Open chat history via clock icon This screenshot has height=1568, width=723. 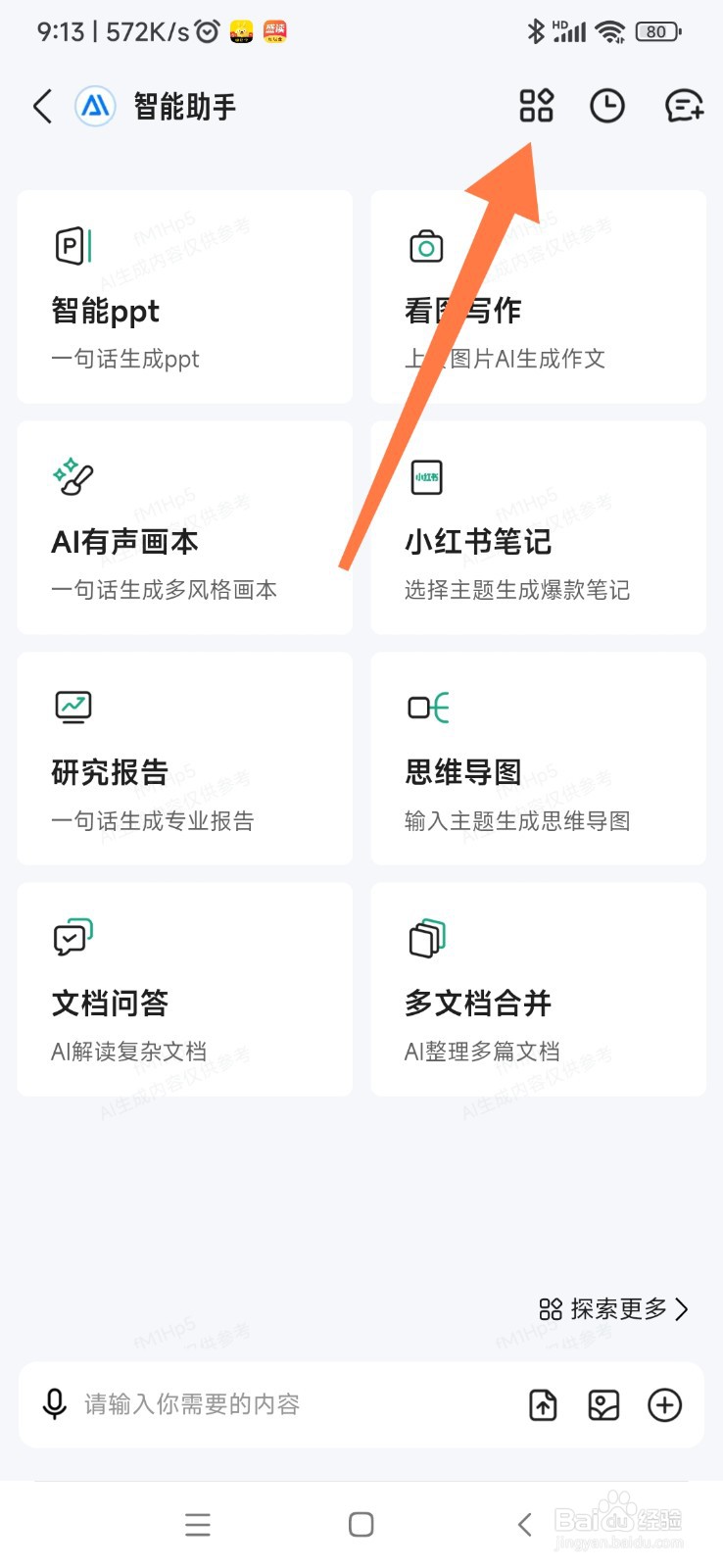point(606,107)
